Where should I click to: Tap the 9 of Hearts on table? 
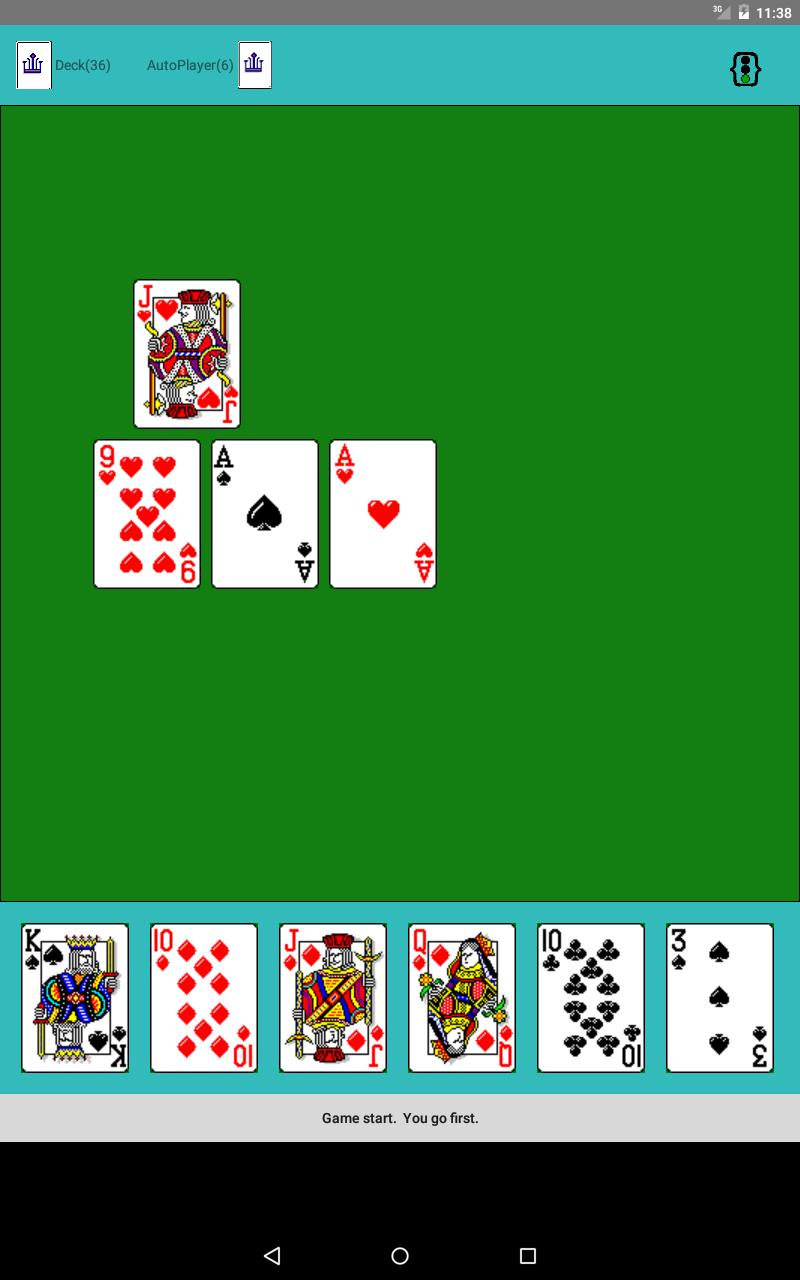click(147, 513)
